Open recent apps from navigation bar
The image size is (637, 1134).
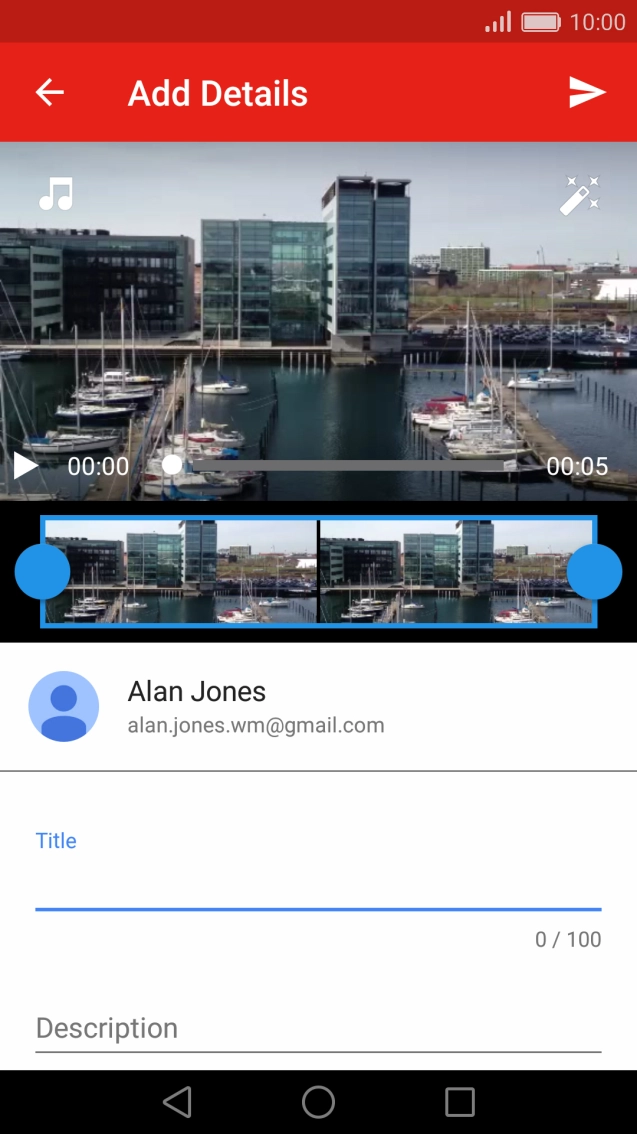pyautogui.click(x=460, y=1102)
